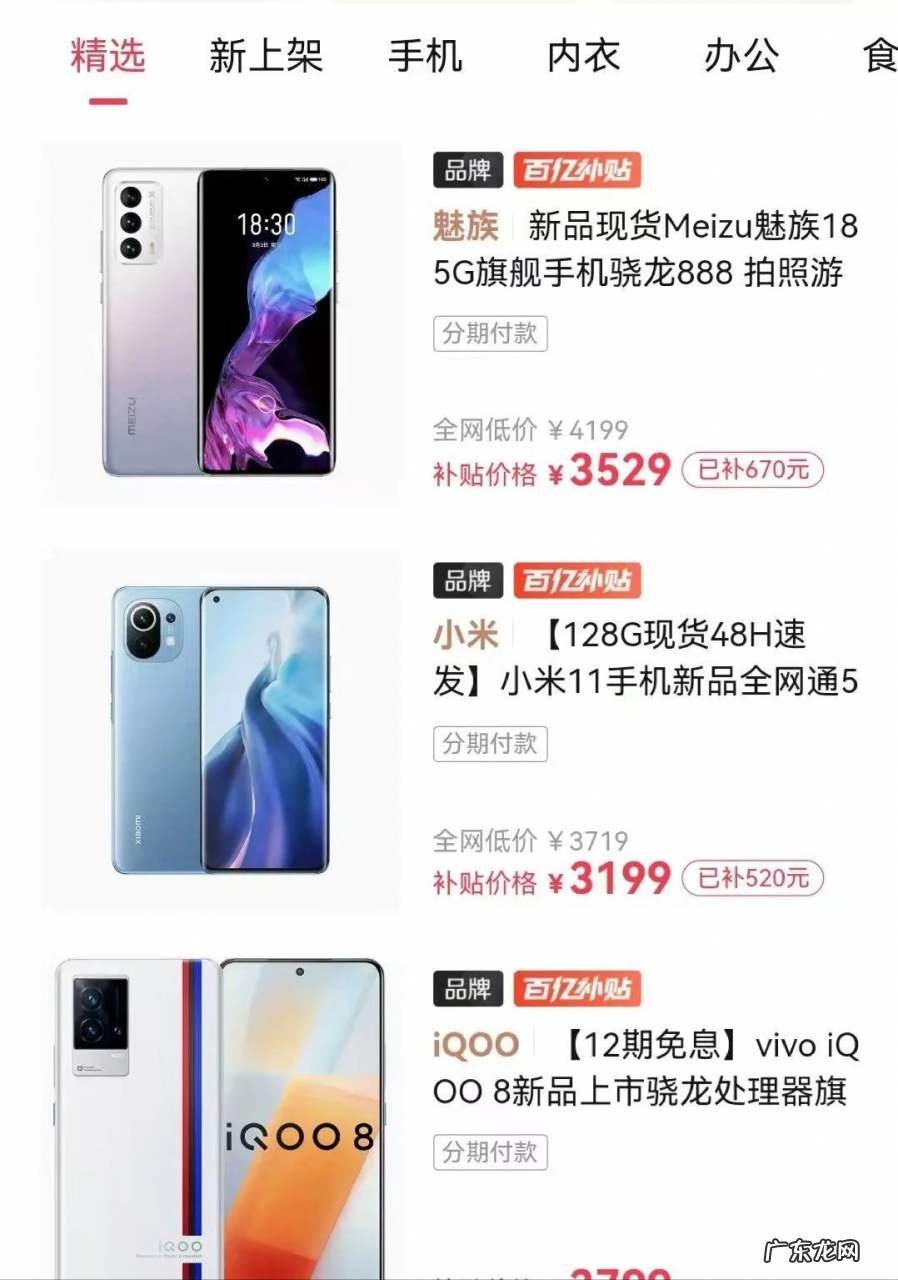The height and width of the screenshot is (1280, 898).
Task: Select the 内衣 tab in the navigation bar
Action: click(x=582, y=57)
